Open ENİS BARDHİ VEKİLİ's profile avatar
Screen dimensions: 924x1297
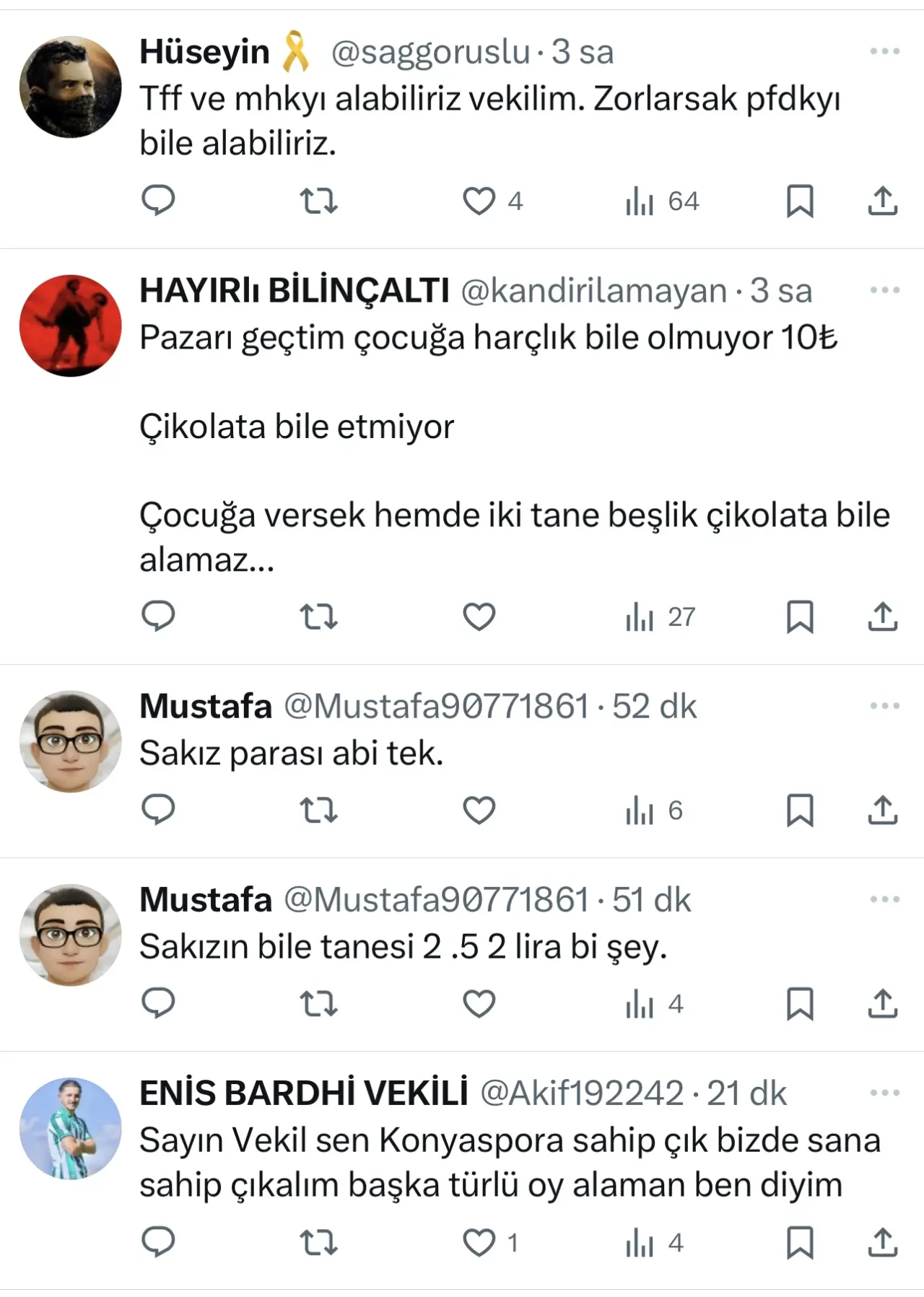(71, 1128)
